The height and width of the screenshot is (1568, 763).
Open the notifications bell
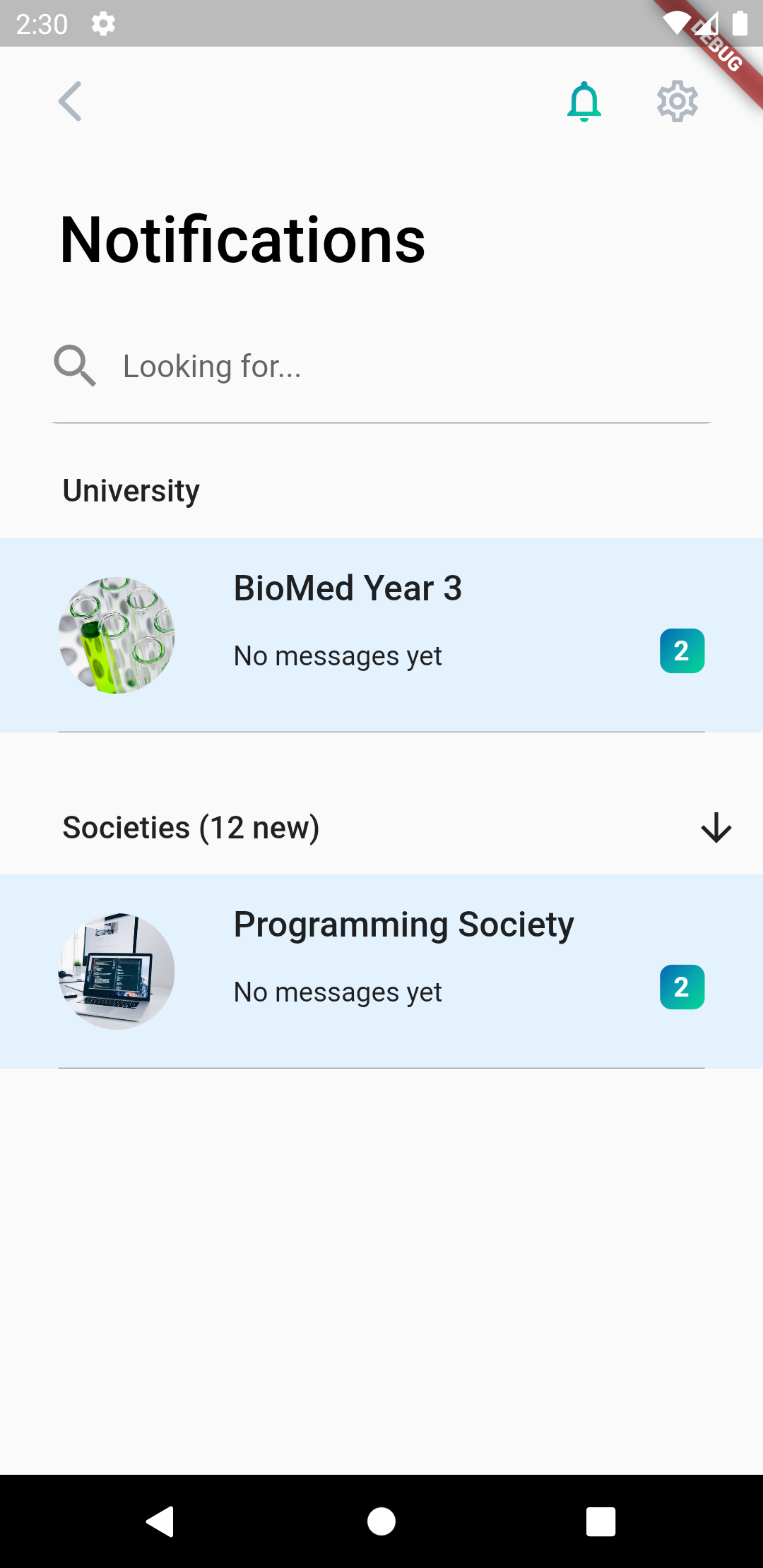pos(584,102)
